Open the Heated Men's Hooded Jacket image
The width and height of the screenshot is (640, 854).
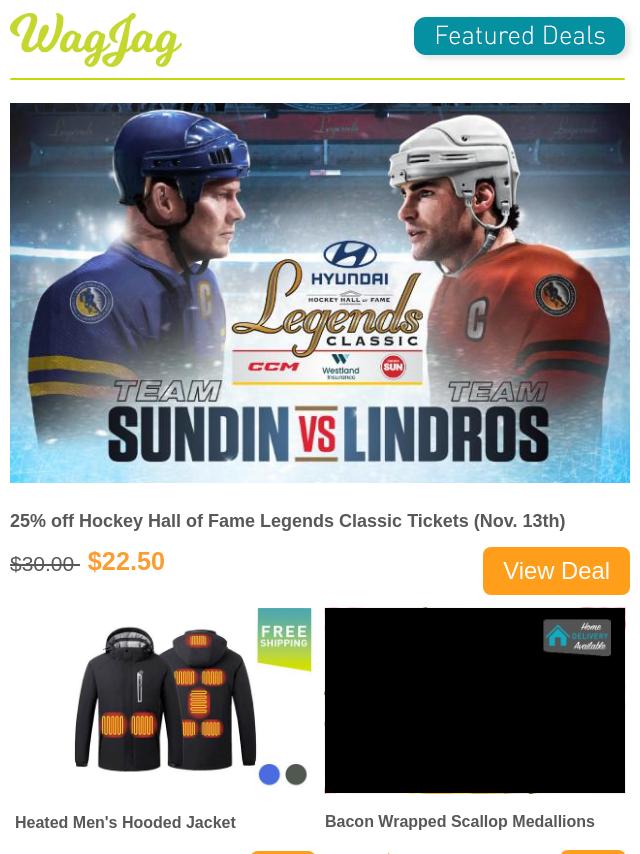165,700
